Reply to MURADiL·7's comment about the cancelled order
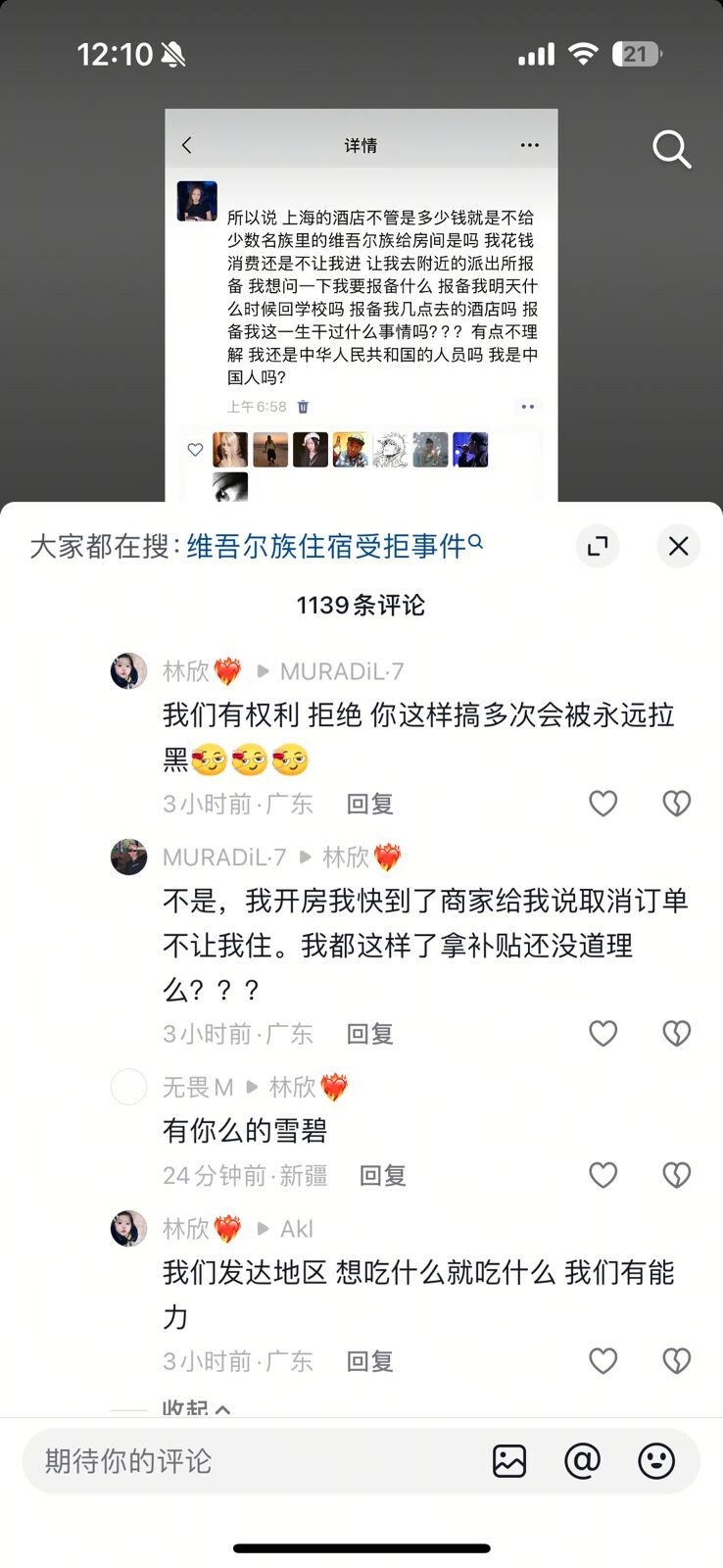The width and height of the screenshot is (723, 1568). point(369,1034)
